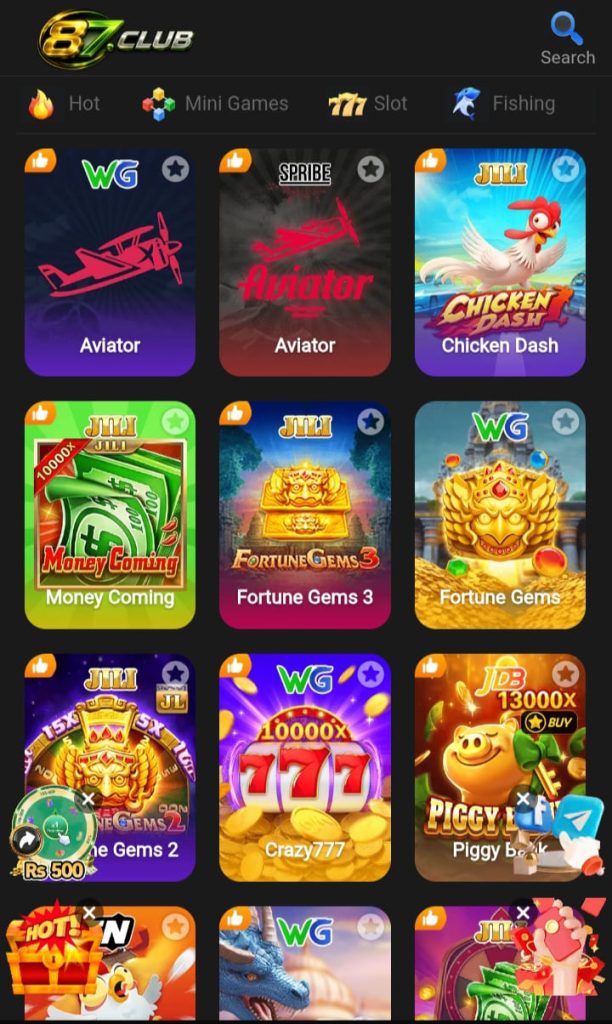
Task: Open the Fishing category
Action: [504, 104]
